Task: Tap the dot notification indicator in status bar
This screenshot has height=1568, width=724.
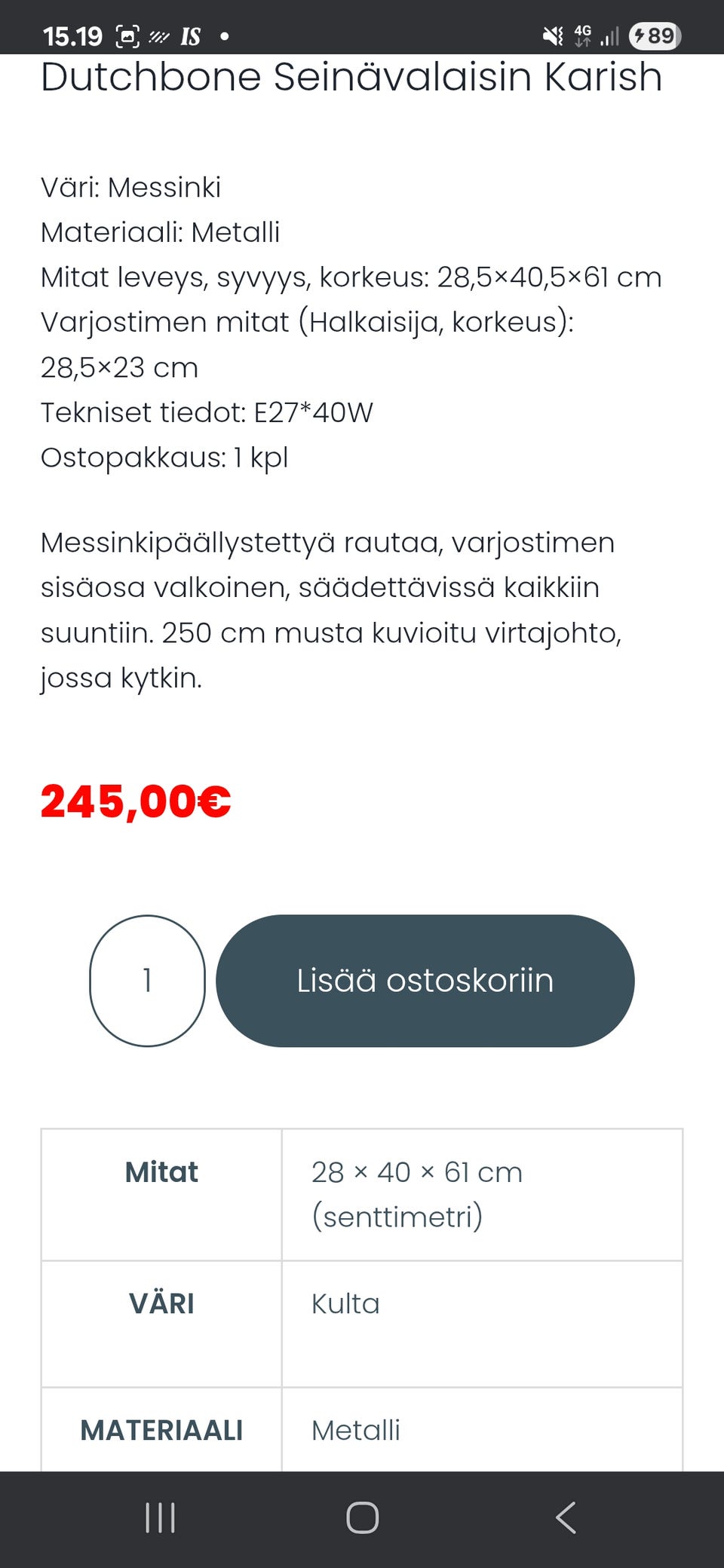Action: [x=224, y=36]
